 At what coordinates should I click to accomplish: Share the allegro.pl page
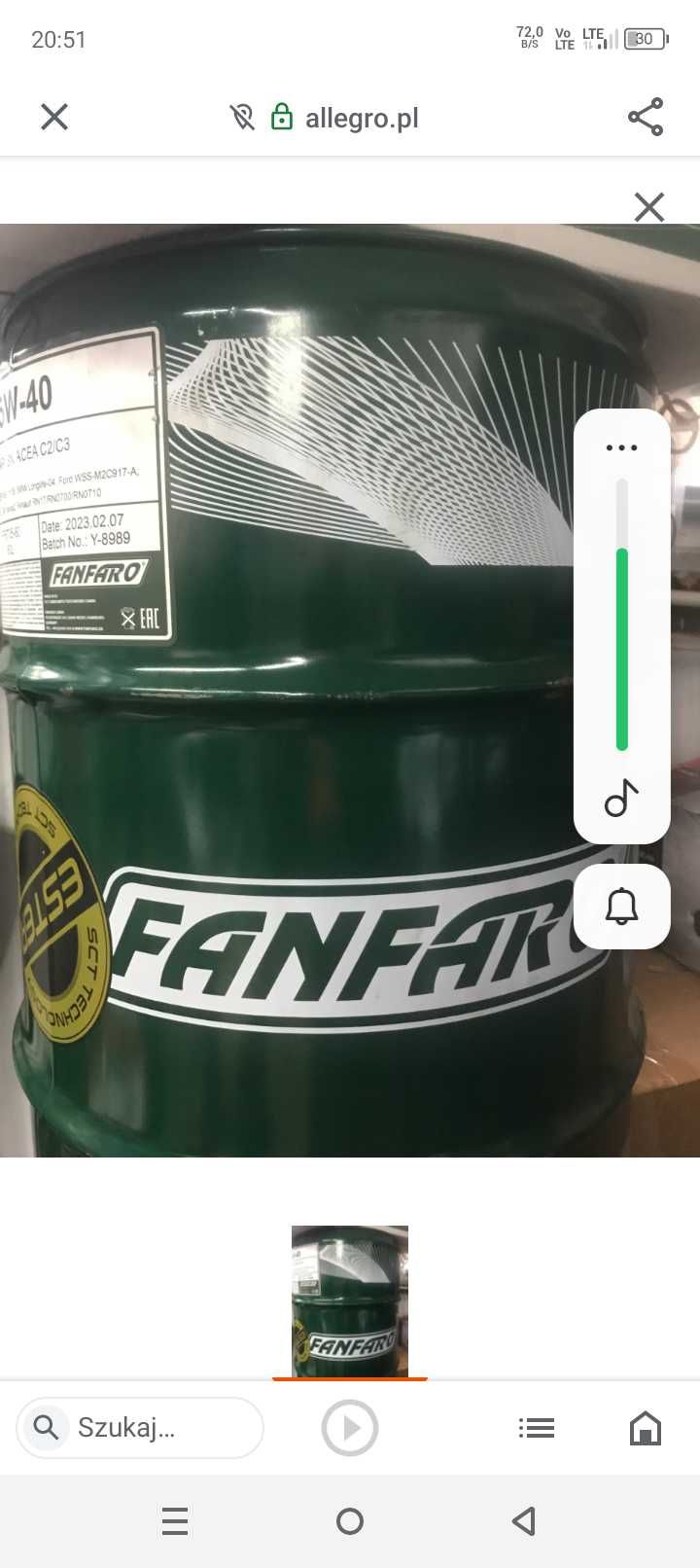645,117
